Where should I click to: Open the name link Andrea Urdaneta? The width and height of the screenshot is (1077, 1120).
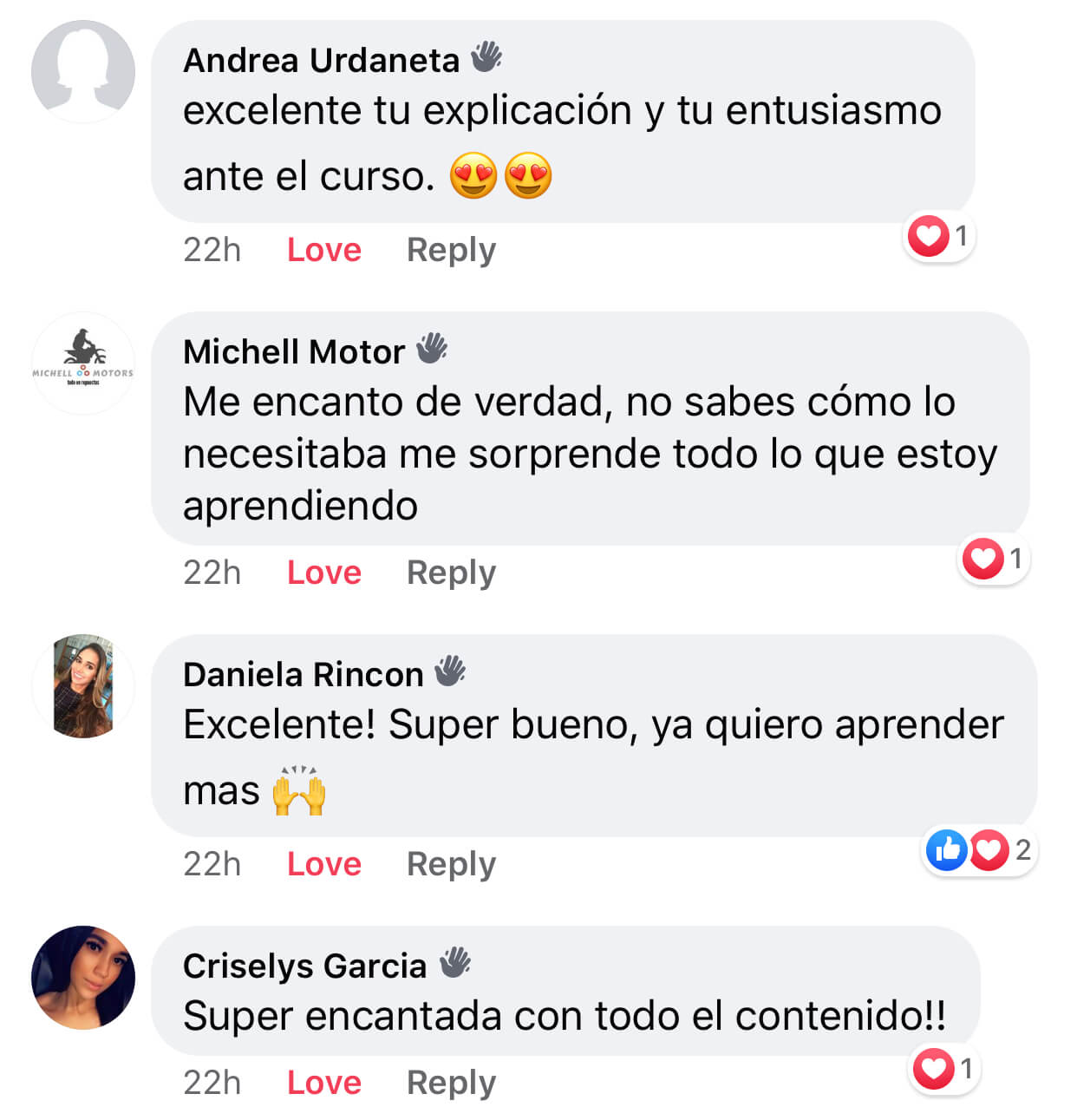click(x=321, y=61)
